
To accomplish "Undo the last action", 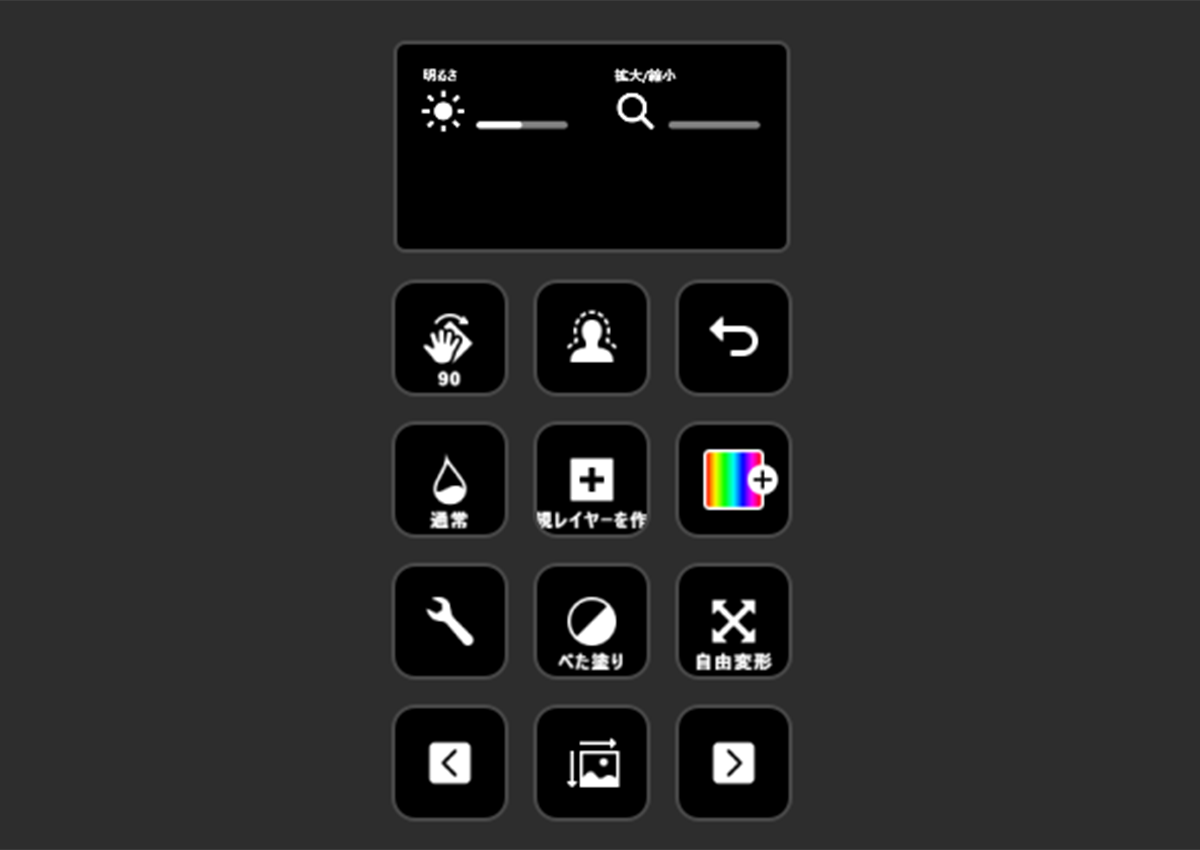I will point(734,338).
